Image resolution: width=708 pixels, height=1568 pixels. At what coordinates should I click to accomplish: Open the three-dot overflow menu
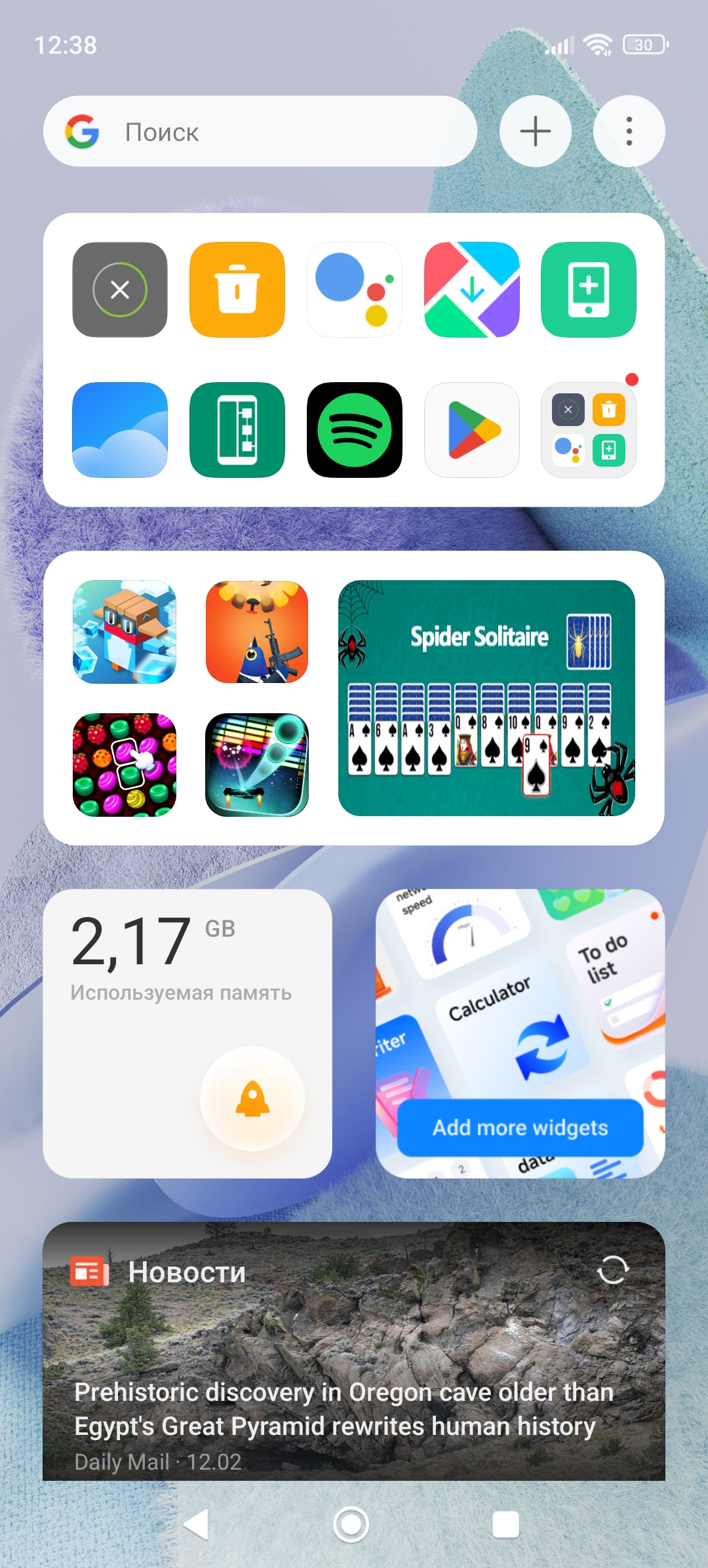629,131
